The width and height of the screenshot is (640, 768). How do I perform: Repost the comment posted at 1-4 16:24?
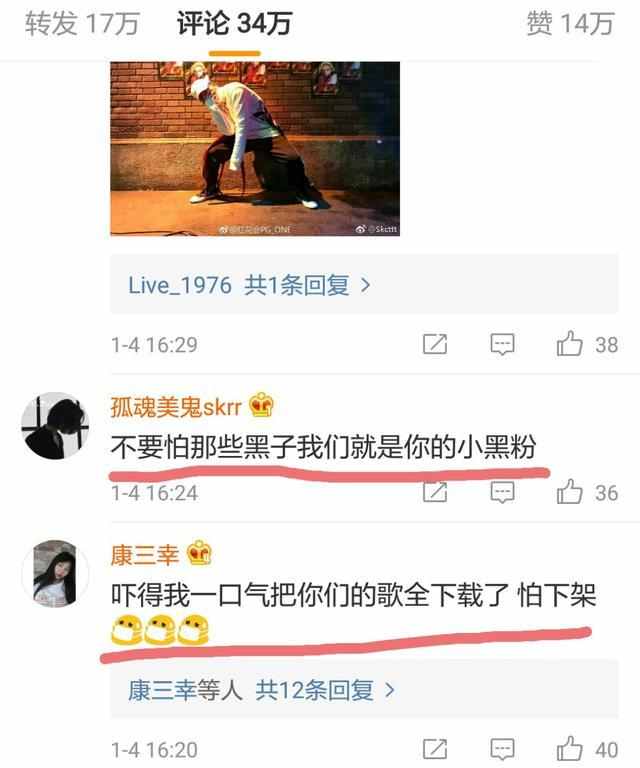click(435, 492)
